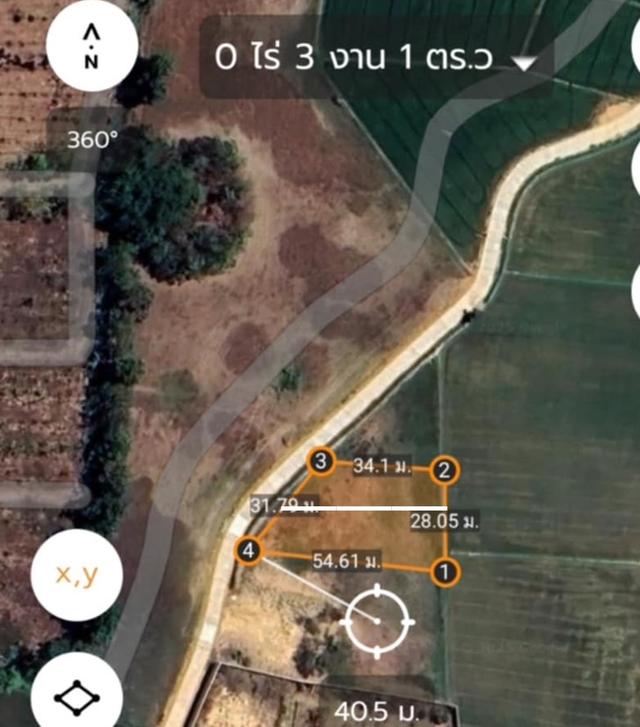Viewport: 640px width, 727px height.
Task: Expand the area unit dropdown
Action: coord(524,62)
